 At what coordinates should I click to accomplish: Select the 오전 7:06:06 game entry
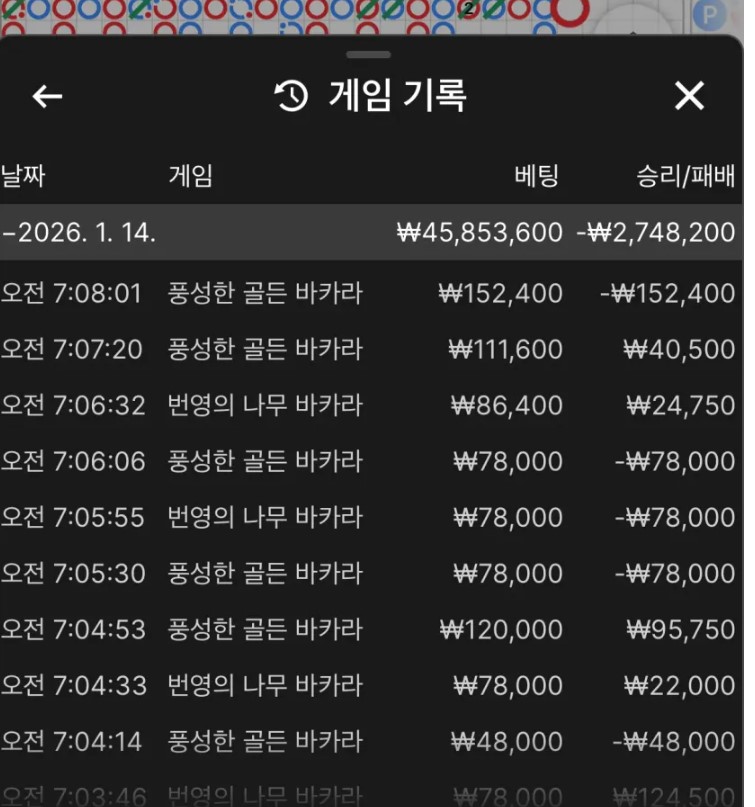tap(370, 461)
